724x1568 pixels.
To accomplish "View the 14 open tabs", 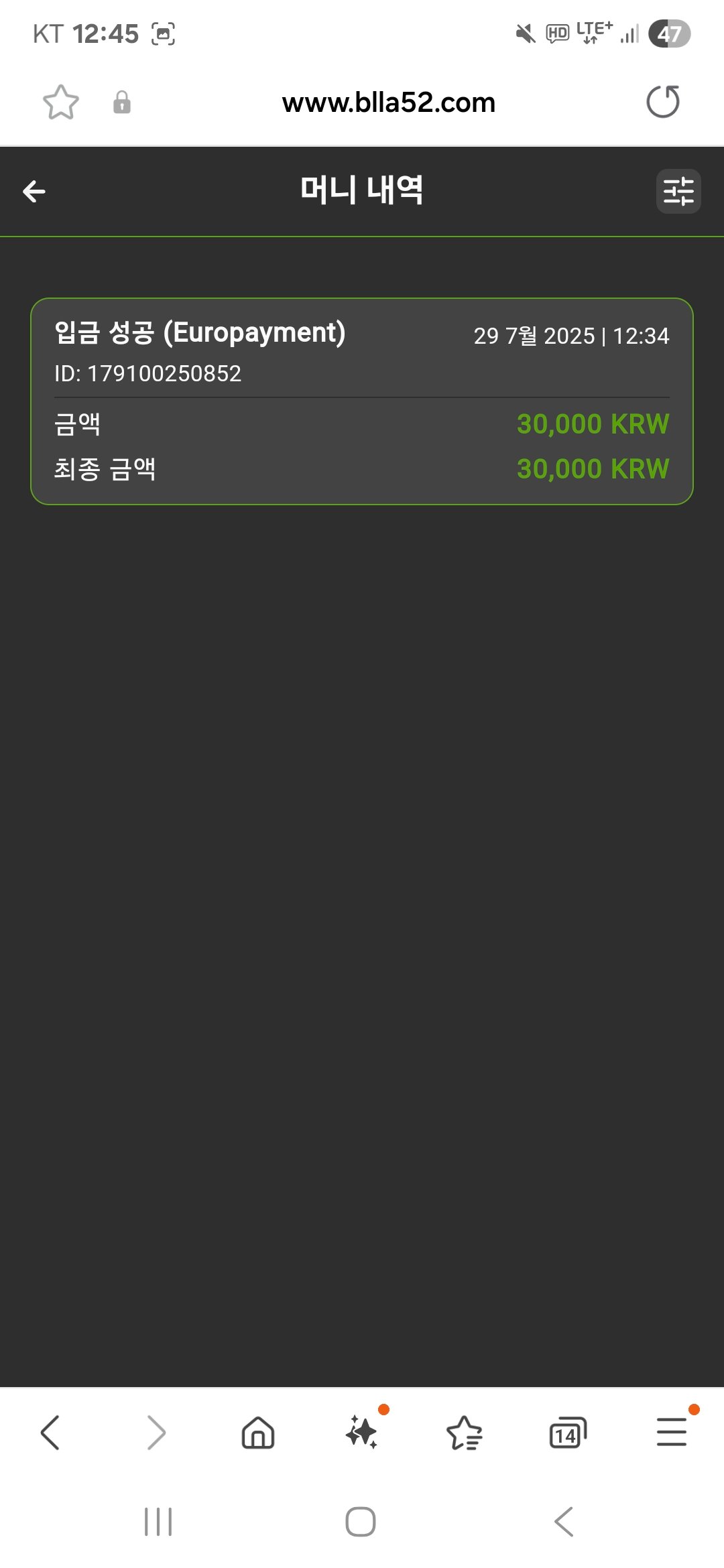I will (x=567, y=1433).
